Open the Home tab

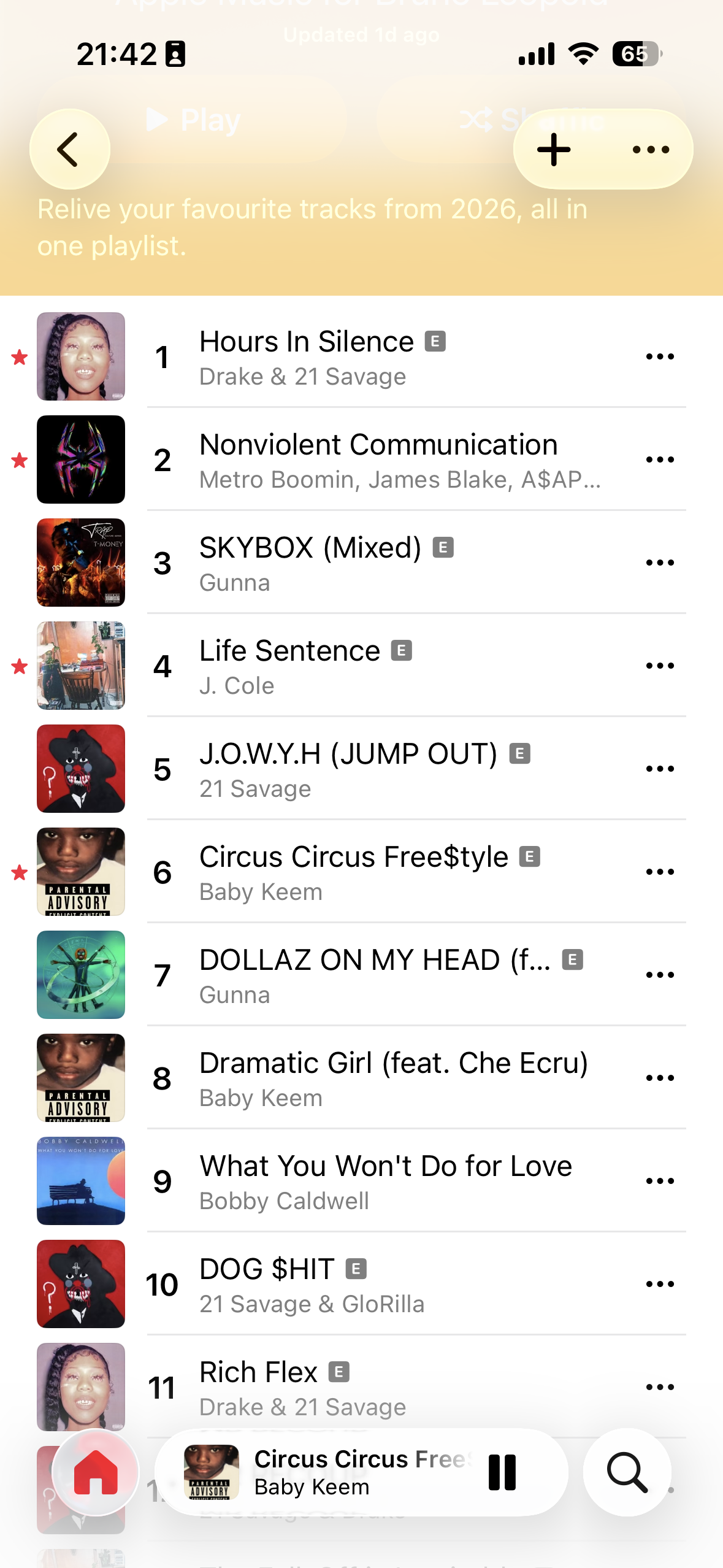pos(96,1472)
